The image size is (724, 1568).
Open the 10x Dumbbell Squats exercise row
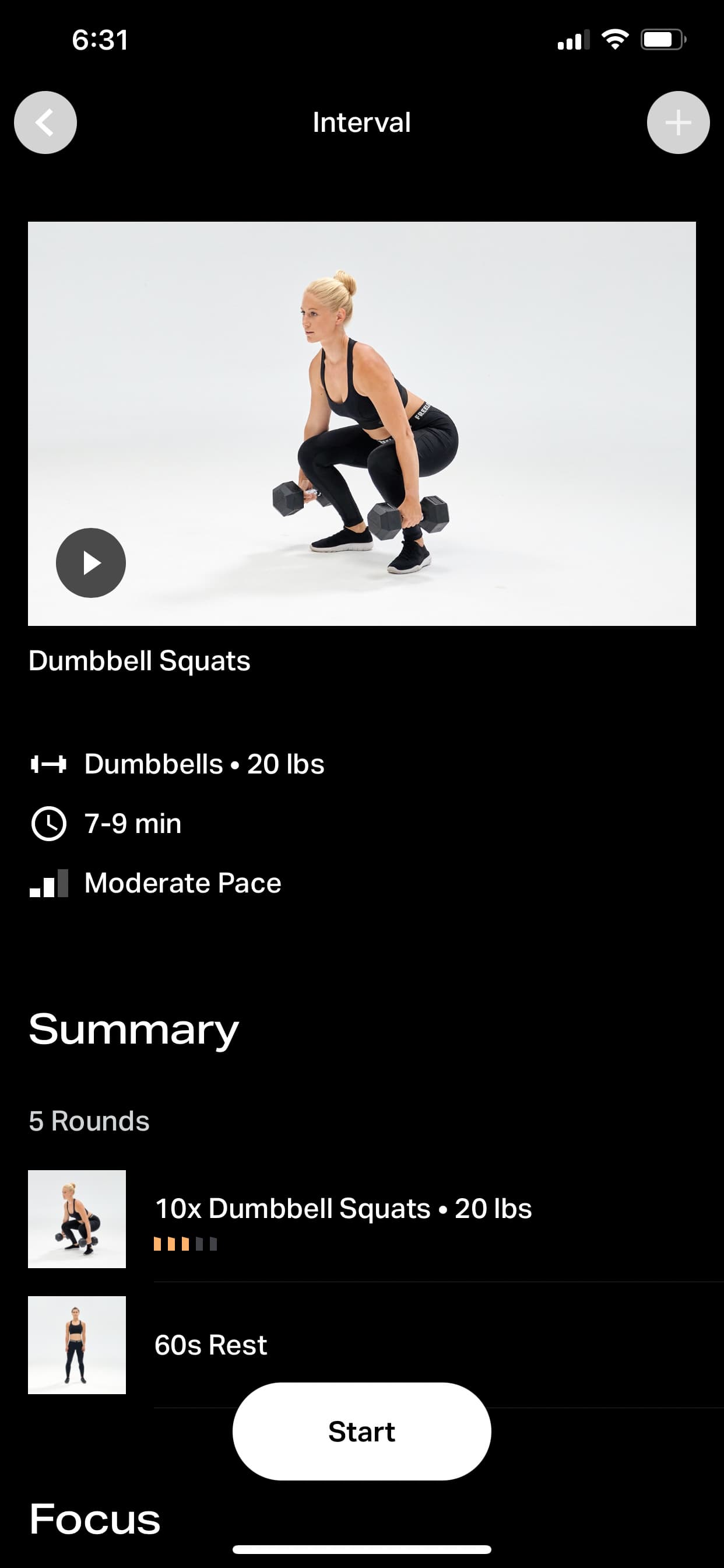(x=343, y=1219)
